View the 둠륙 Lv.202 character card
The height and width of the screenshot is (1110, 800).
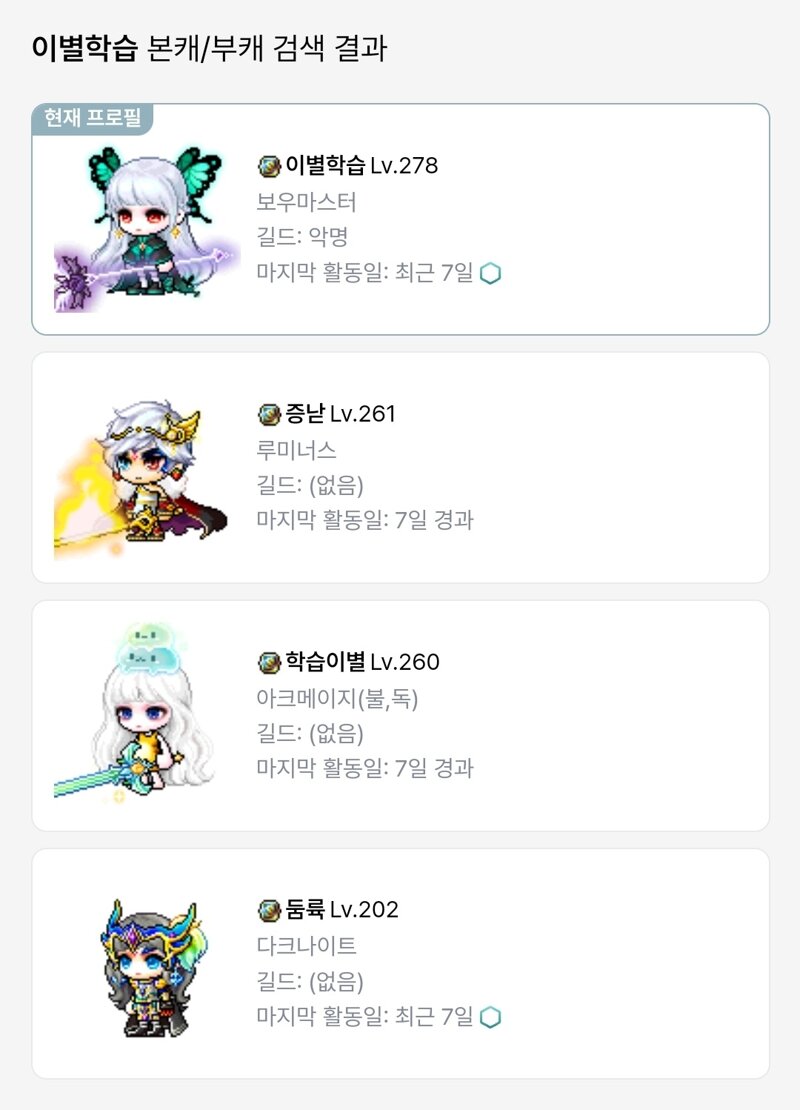(400, 963)
